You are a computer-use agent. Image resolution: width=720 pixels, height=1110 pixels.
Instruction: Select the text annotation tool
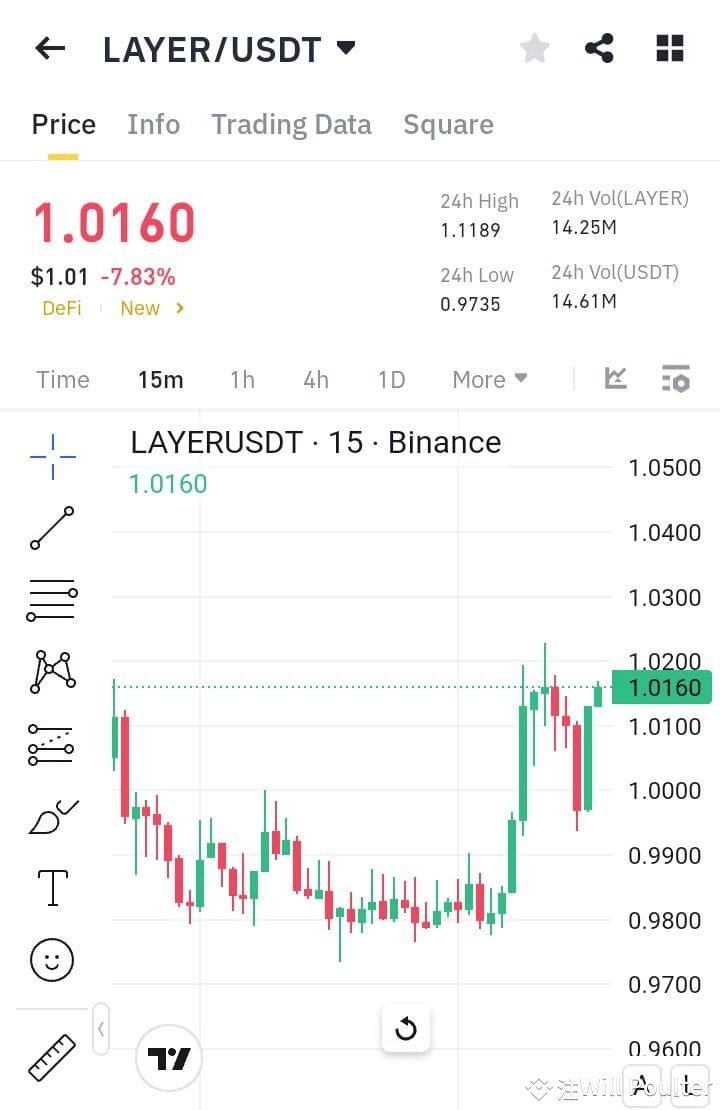[51, 887]
